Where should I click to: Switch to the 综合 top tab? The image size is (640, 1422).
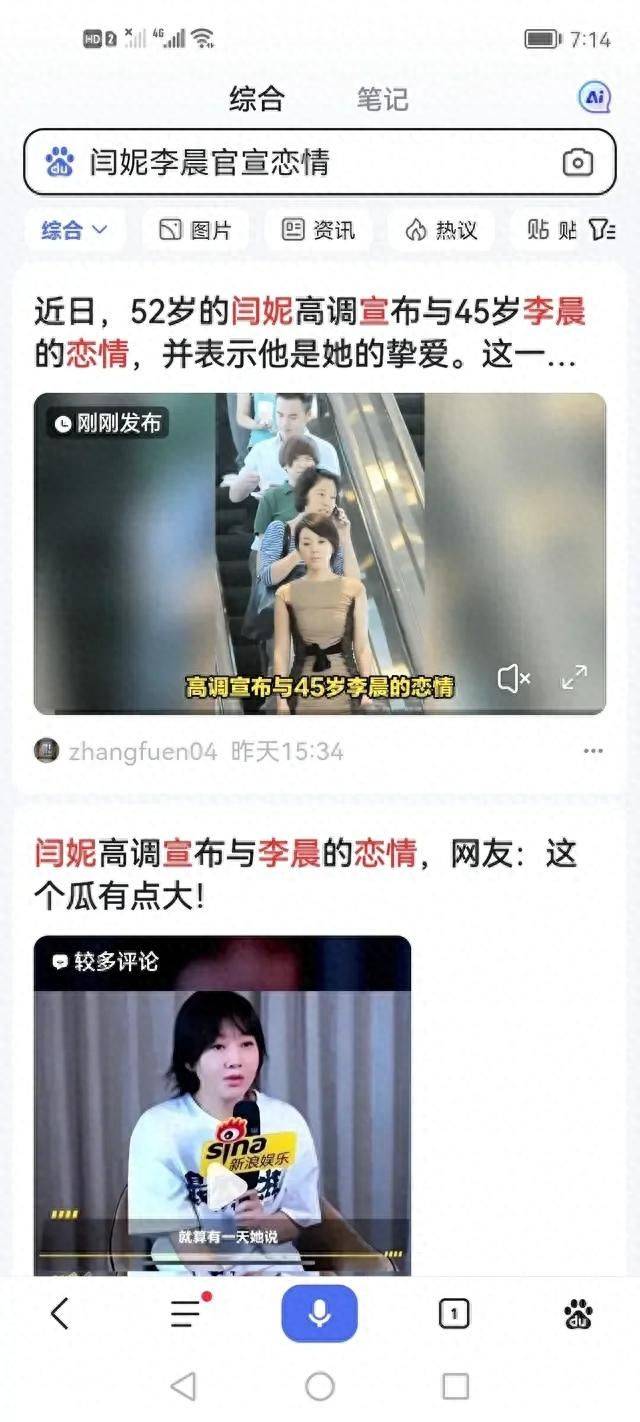pos(257,99)
